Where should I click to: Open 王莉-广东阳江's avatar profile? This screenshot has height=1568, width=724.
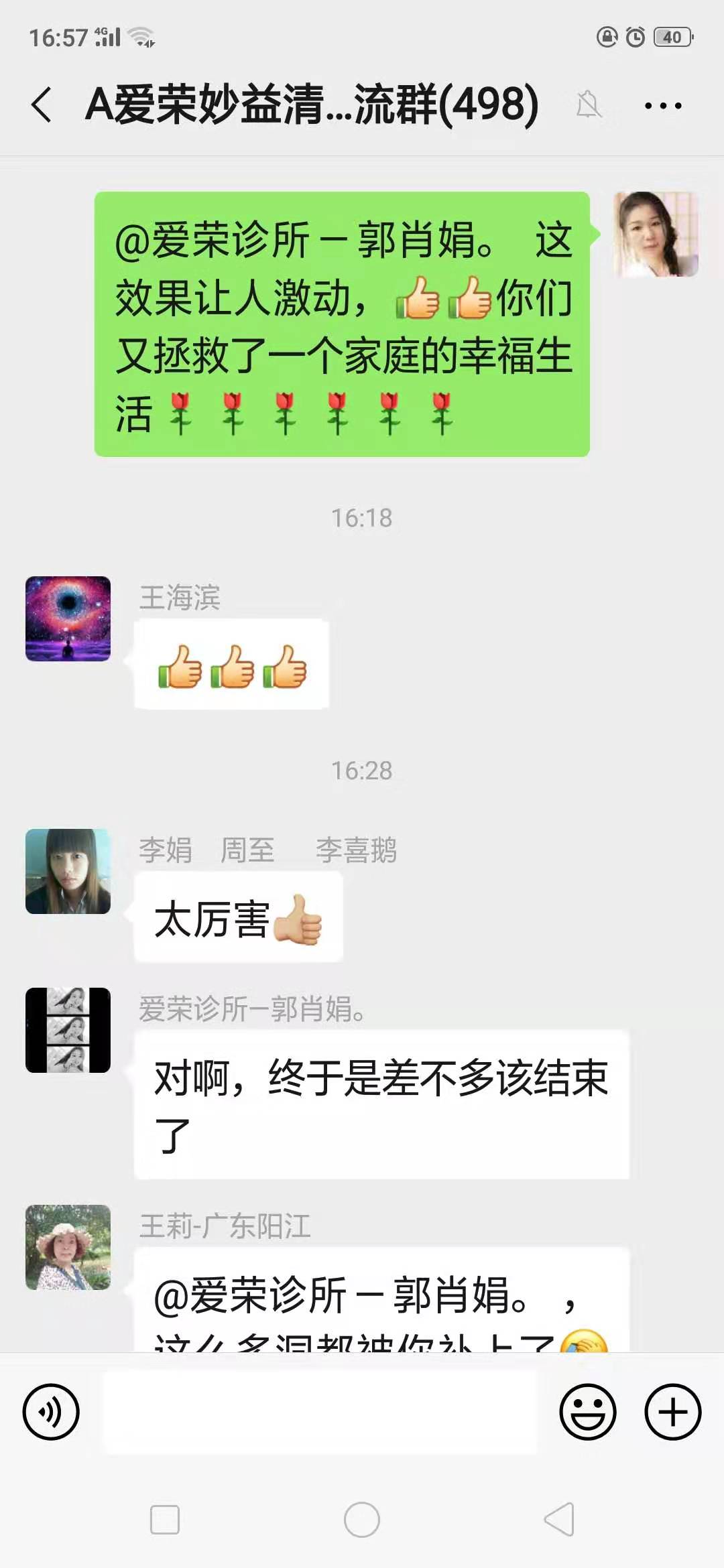point(68,1247)
